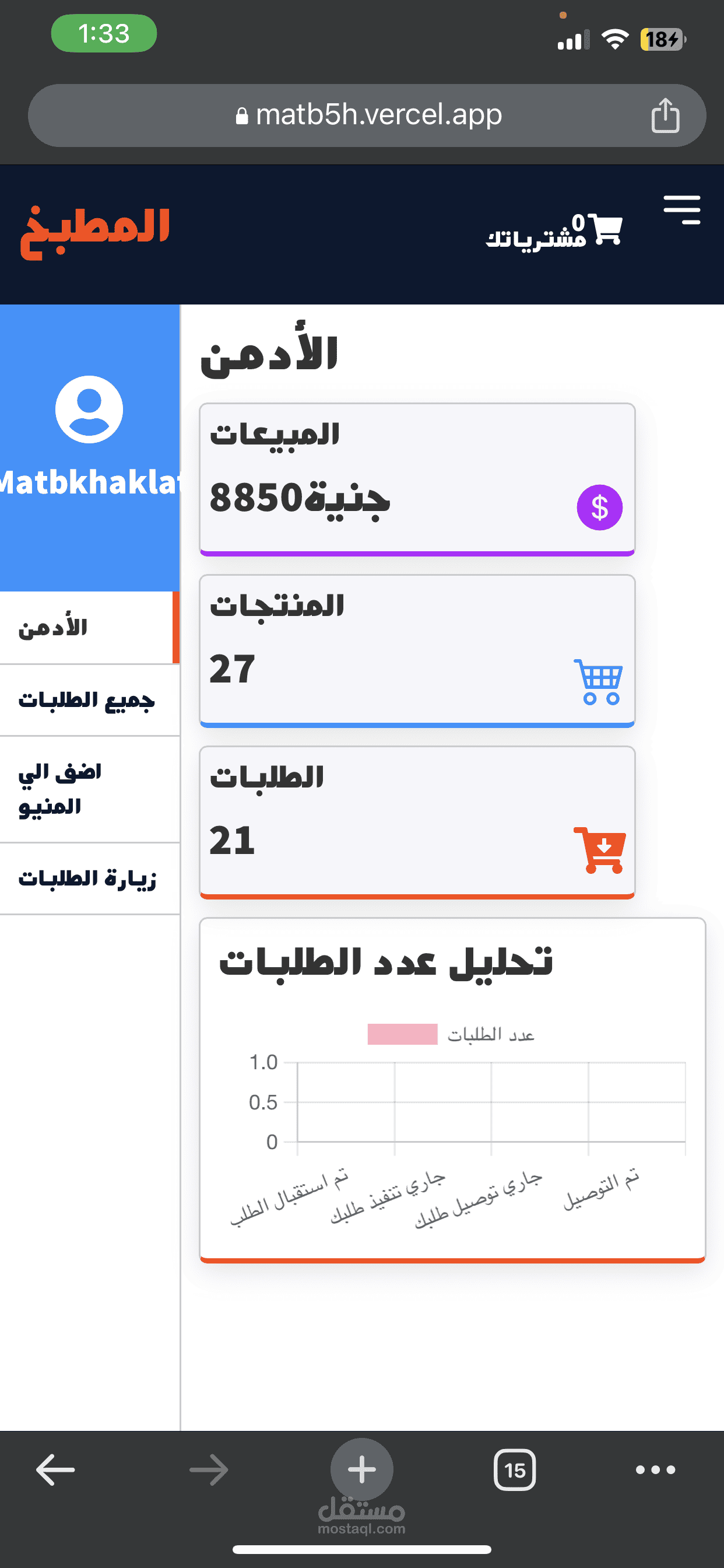This screenshot has height=1568, width=724.
Task: Tap the المطبخ logo to go home
Action: [95, 232]
